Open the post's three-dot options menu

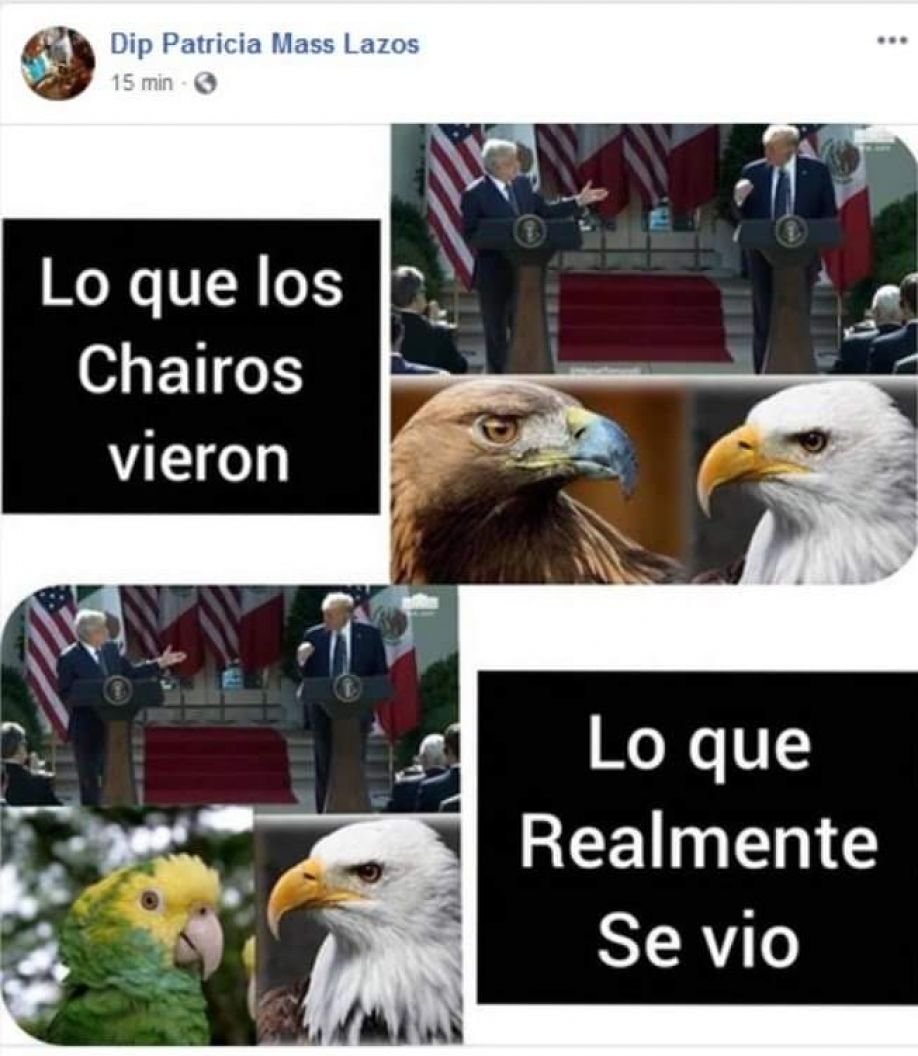coord(890,41)
